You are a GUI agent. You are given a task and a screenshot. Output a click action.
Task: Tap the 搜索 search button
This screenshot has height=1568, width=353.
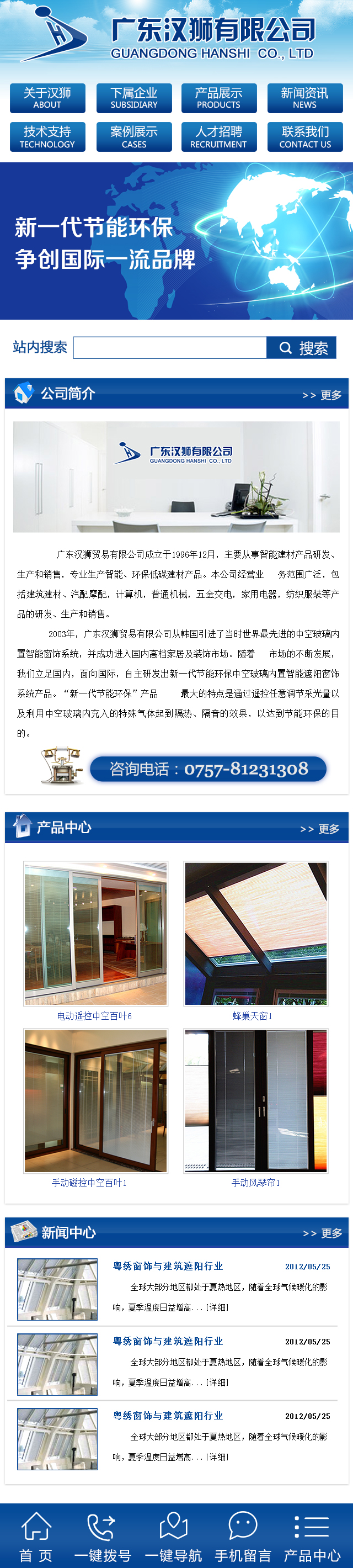(x=301, y=348)
